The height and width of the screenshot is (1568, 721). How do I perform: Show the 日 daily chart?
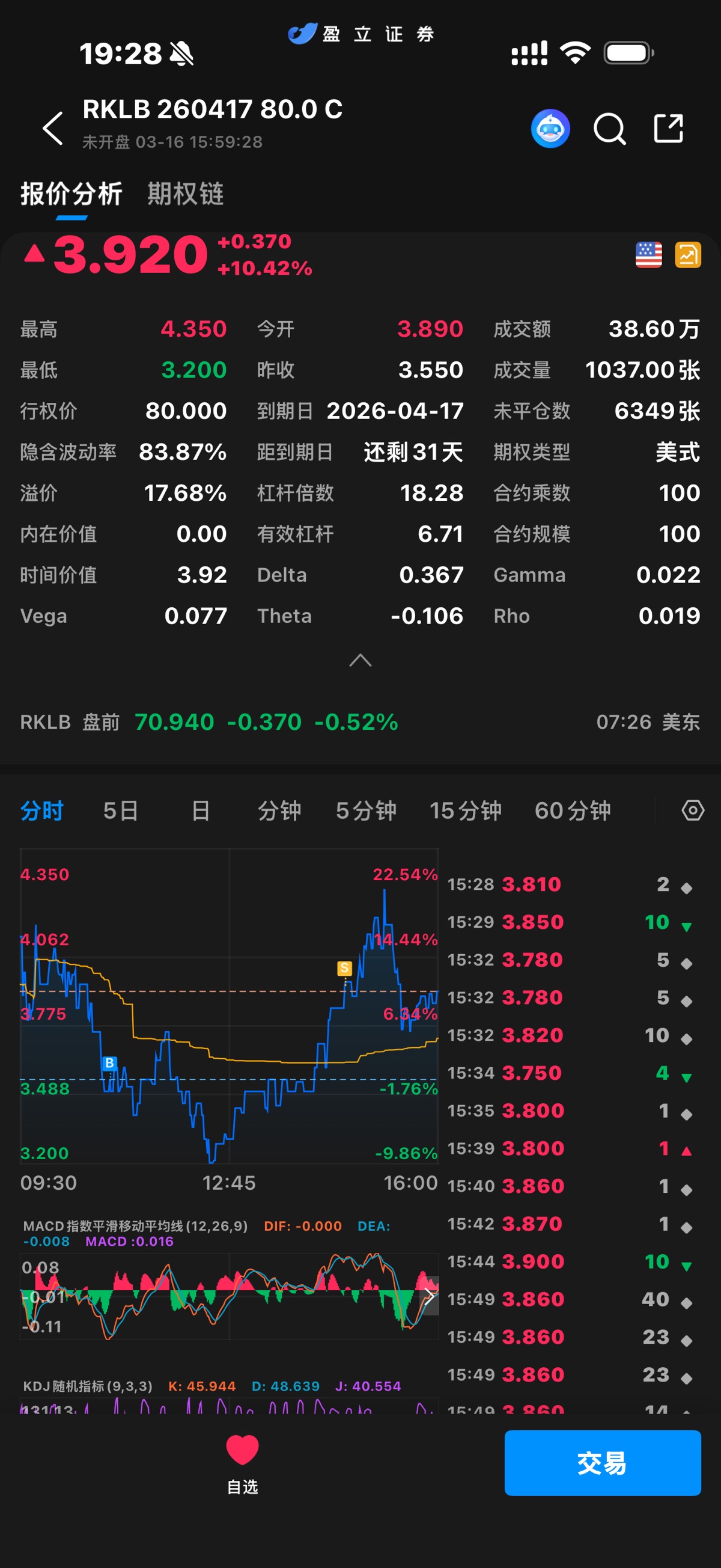200,810
